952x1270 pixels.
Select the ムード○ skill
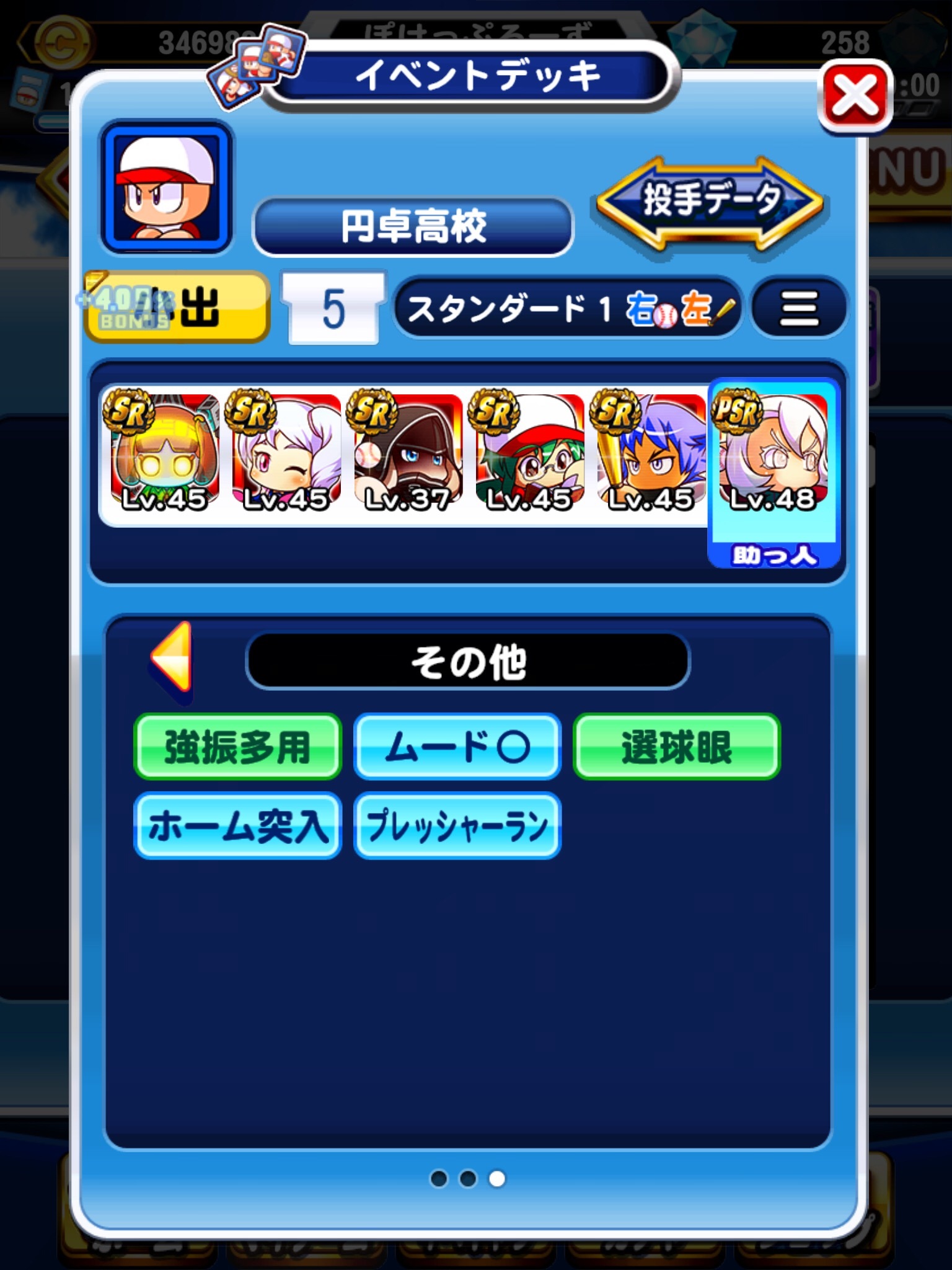(x=457, y=747)
